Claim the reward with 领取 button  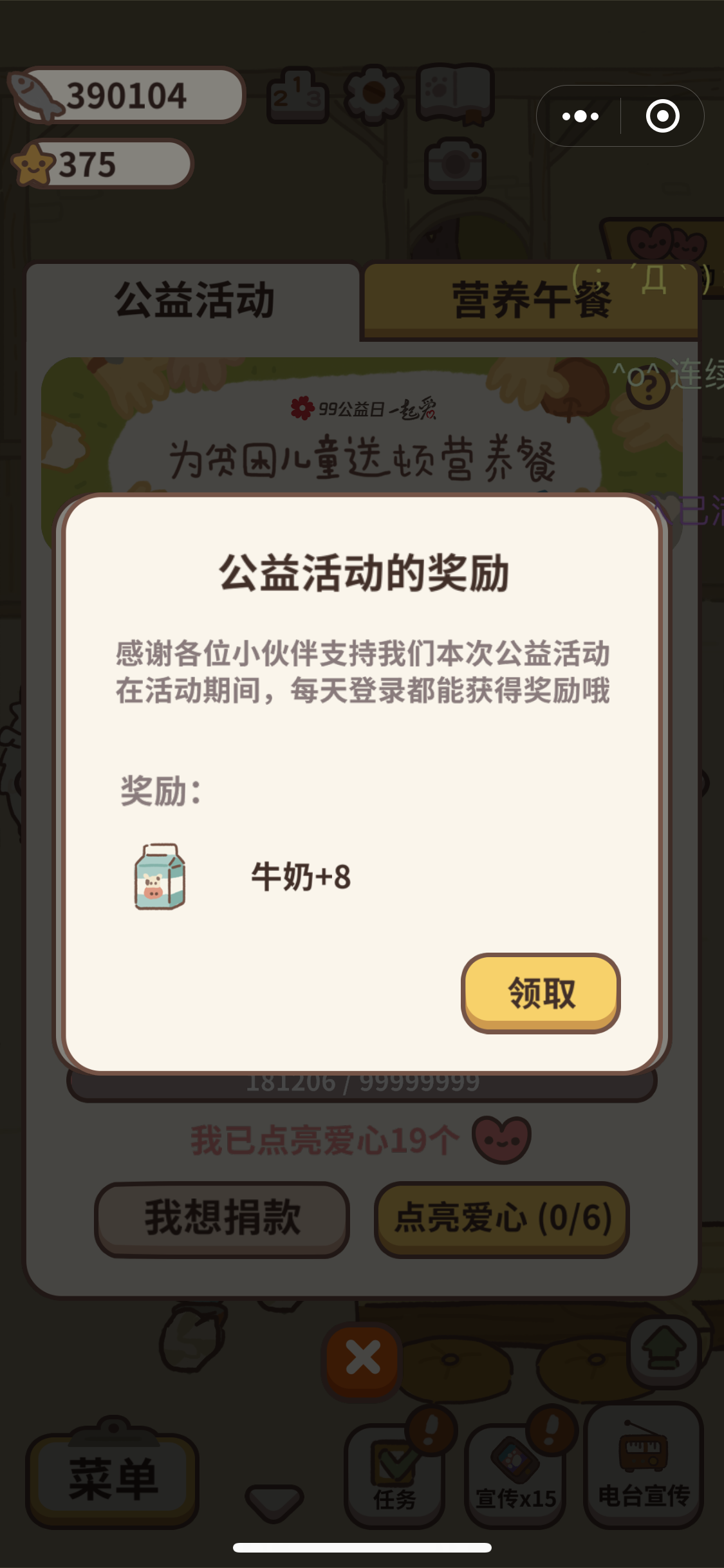tap(541, 993)
